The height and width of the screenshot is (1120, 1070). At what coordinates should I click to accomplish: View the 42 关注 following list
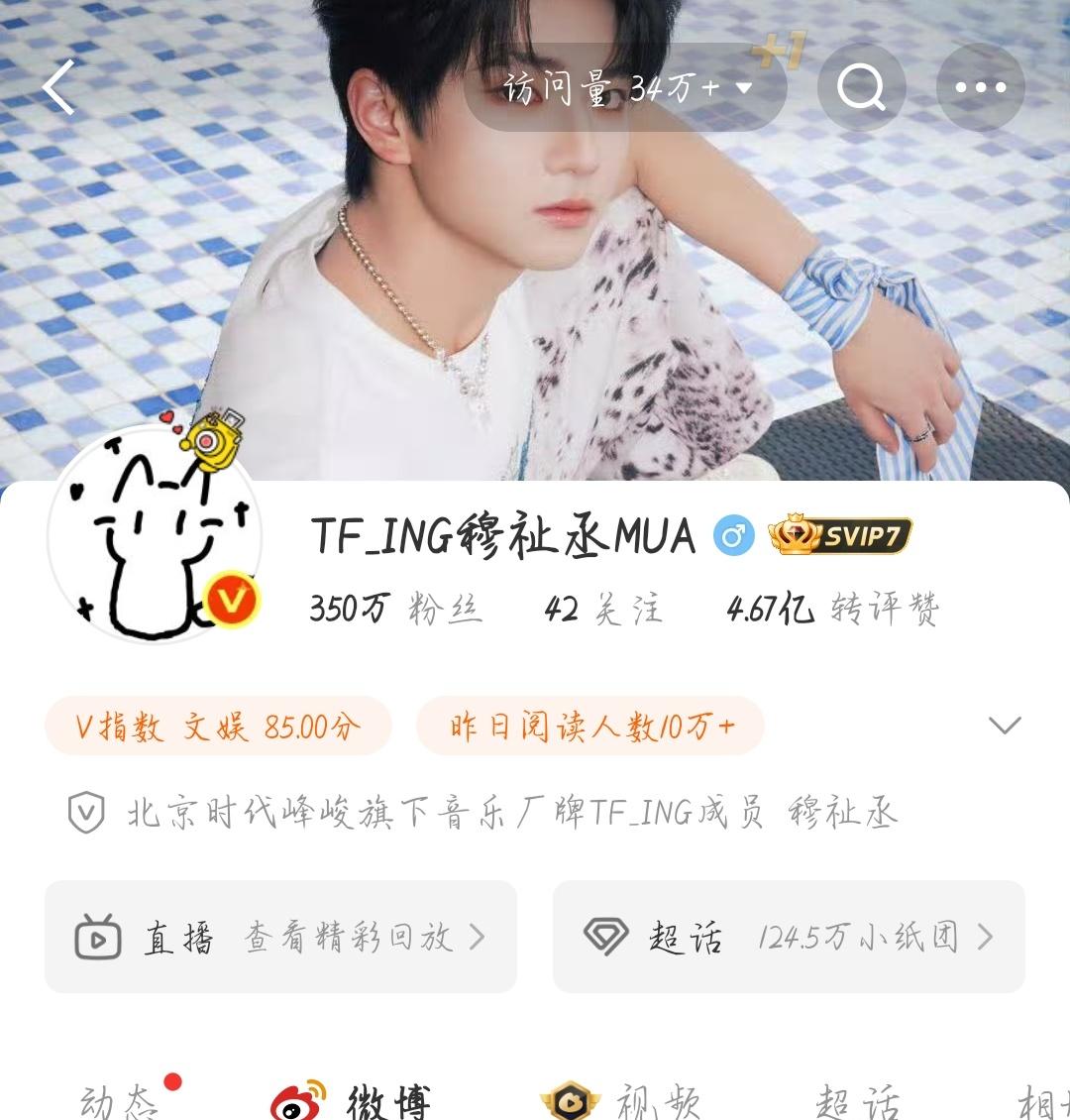(602, 609)
